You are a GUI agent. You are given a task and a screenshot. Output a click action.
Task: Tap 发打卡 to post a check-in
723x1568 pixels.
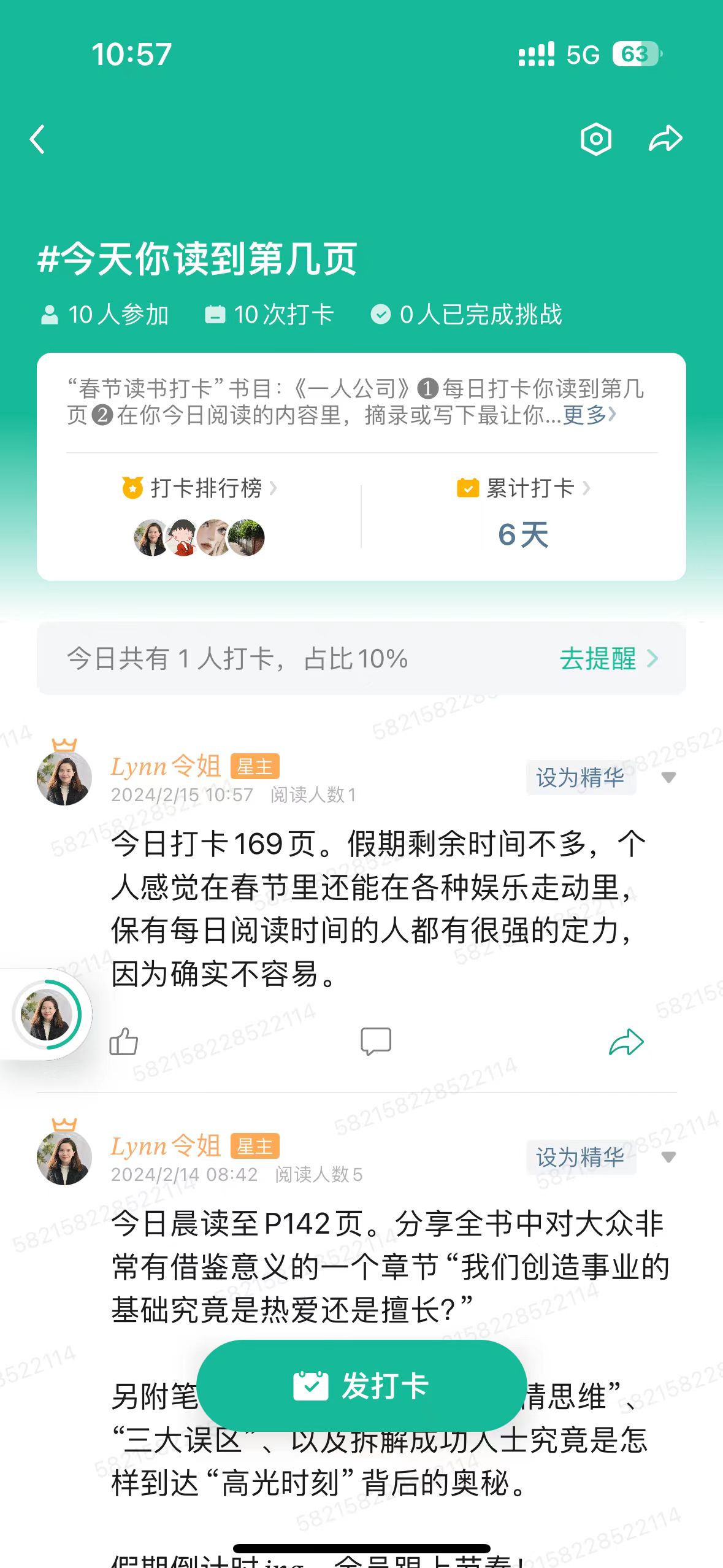point(362,1385)
